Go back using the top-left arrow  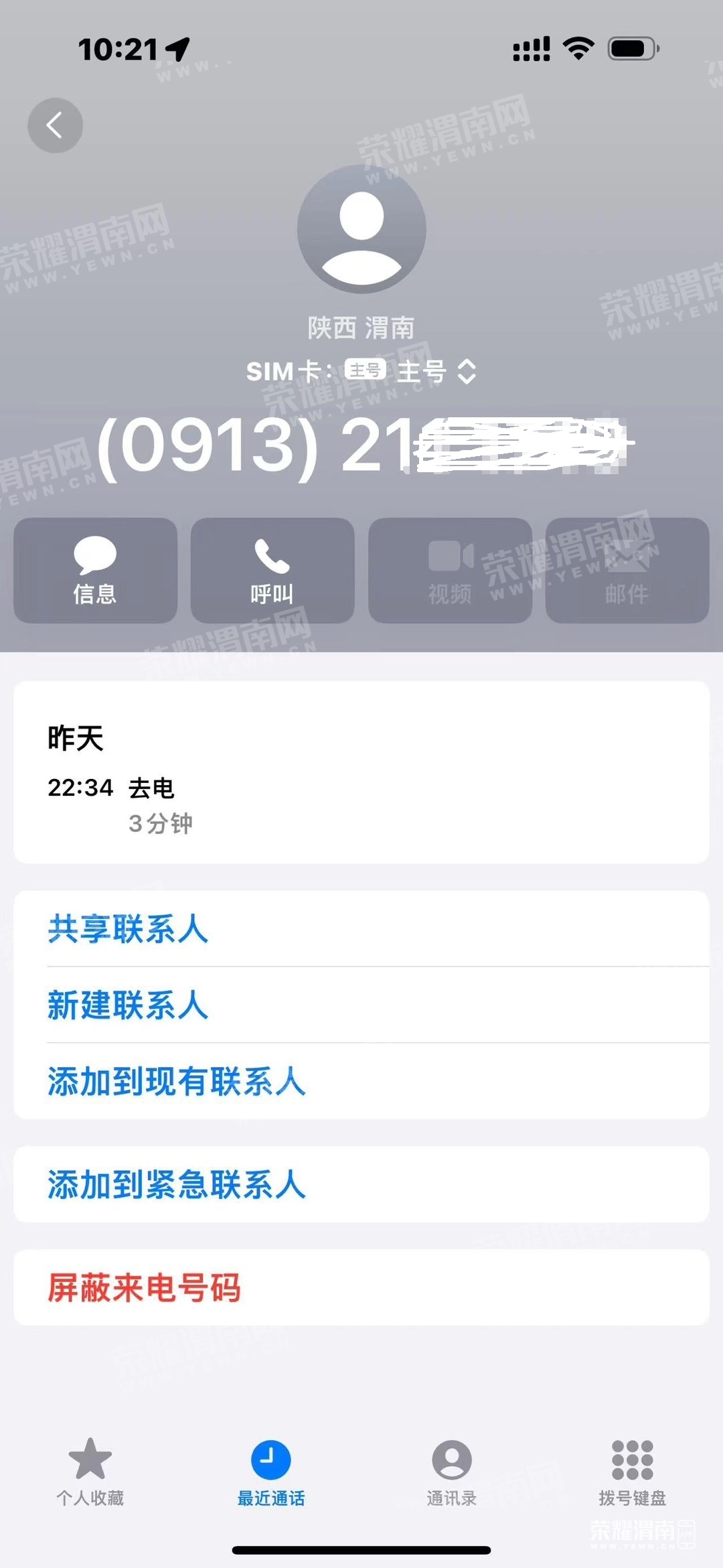(55, 125)
